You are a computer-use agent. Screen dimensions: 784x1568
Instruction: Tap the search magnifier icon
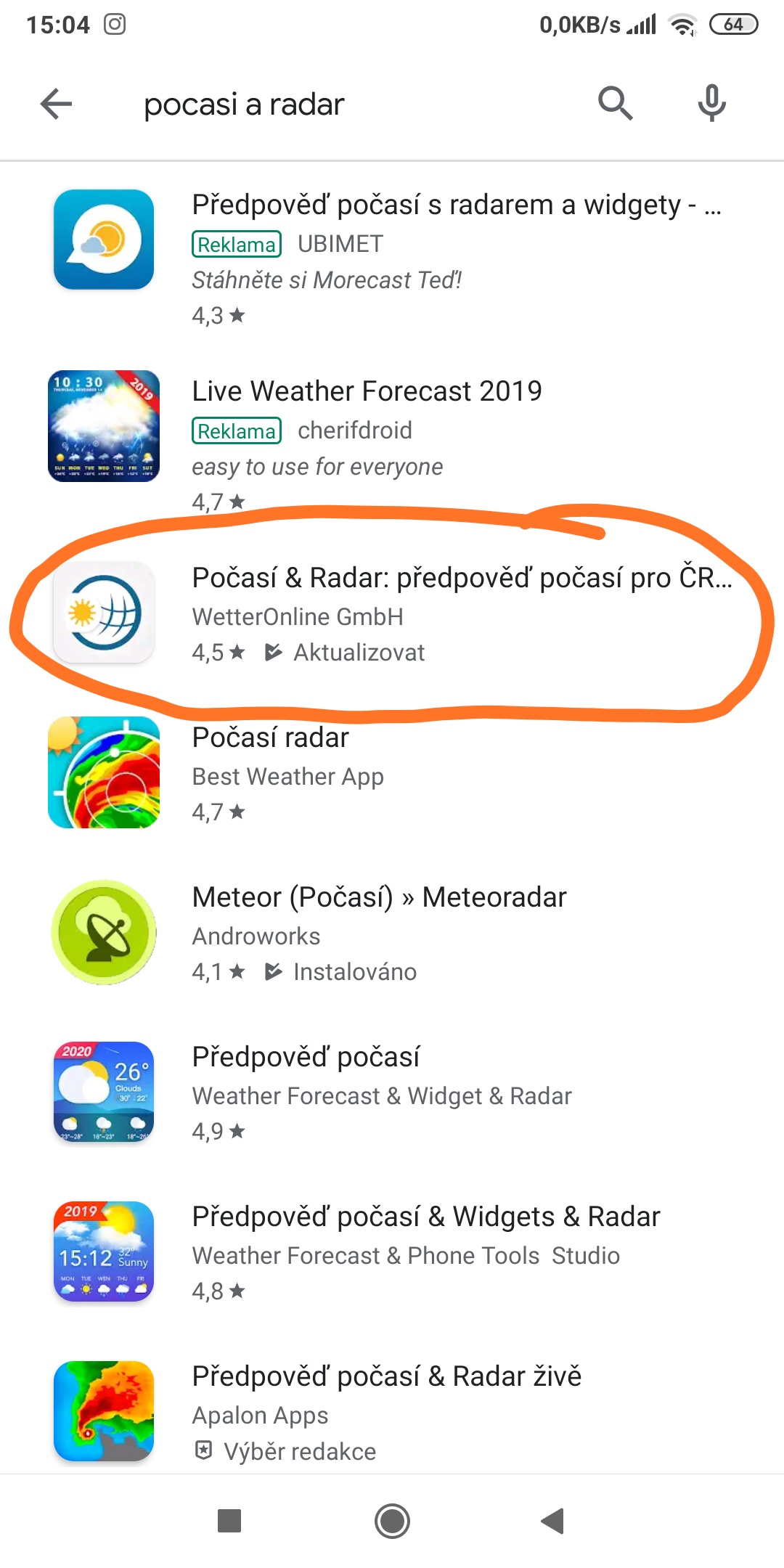(x=615, y=103)
